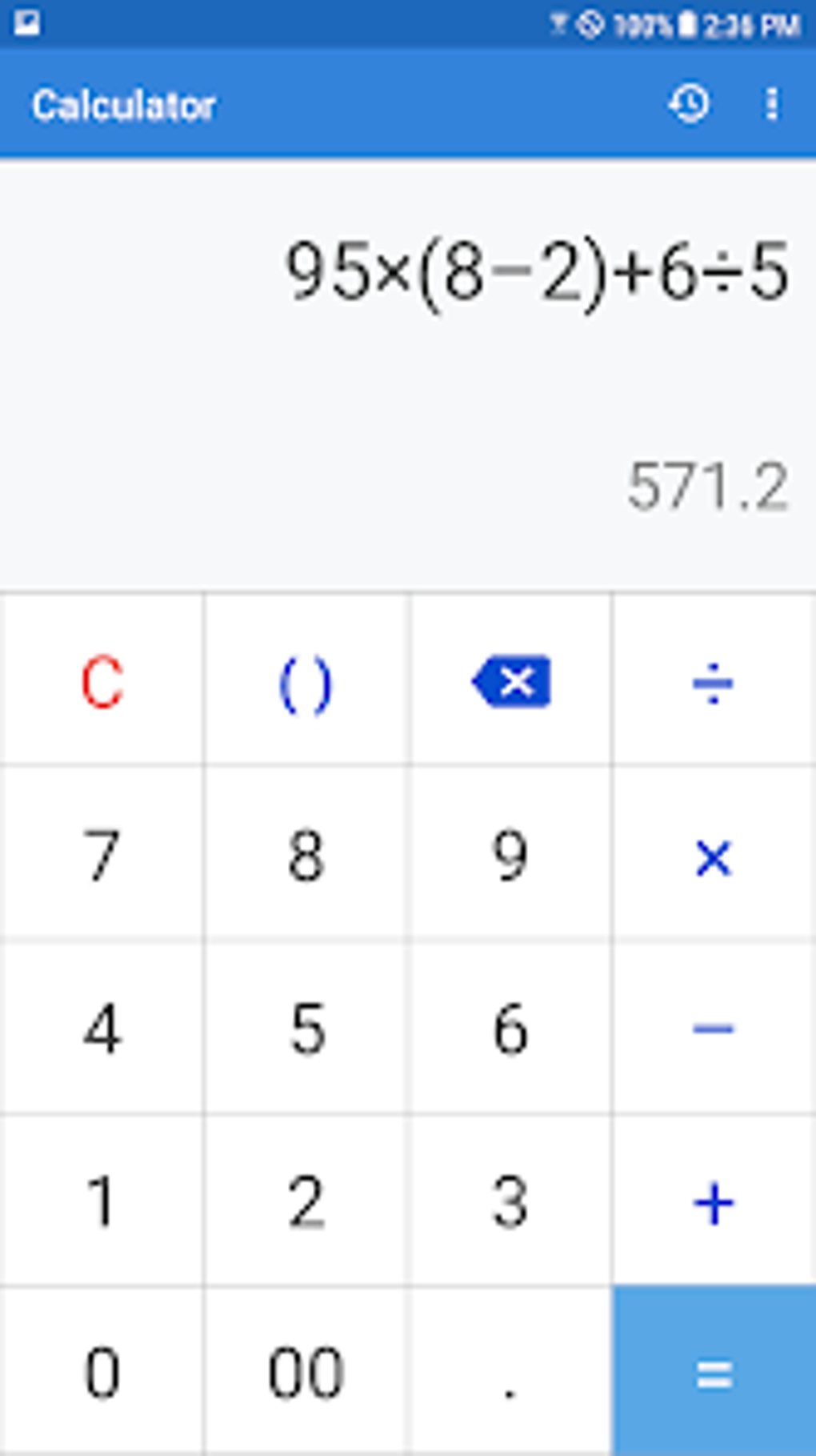Screen dimensions: 816x1456
Task: Enter digit 9 on the keypad
Action: 510,854
